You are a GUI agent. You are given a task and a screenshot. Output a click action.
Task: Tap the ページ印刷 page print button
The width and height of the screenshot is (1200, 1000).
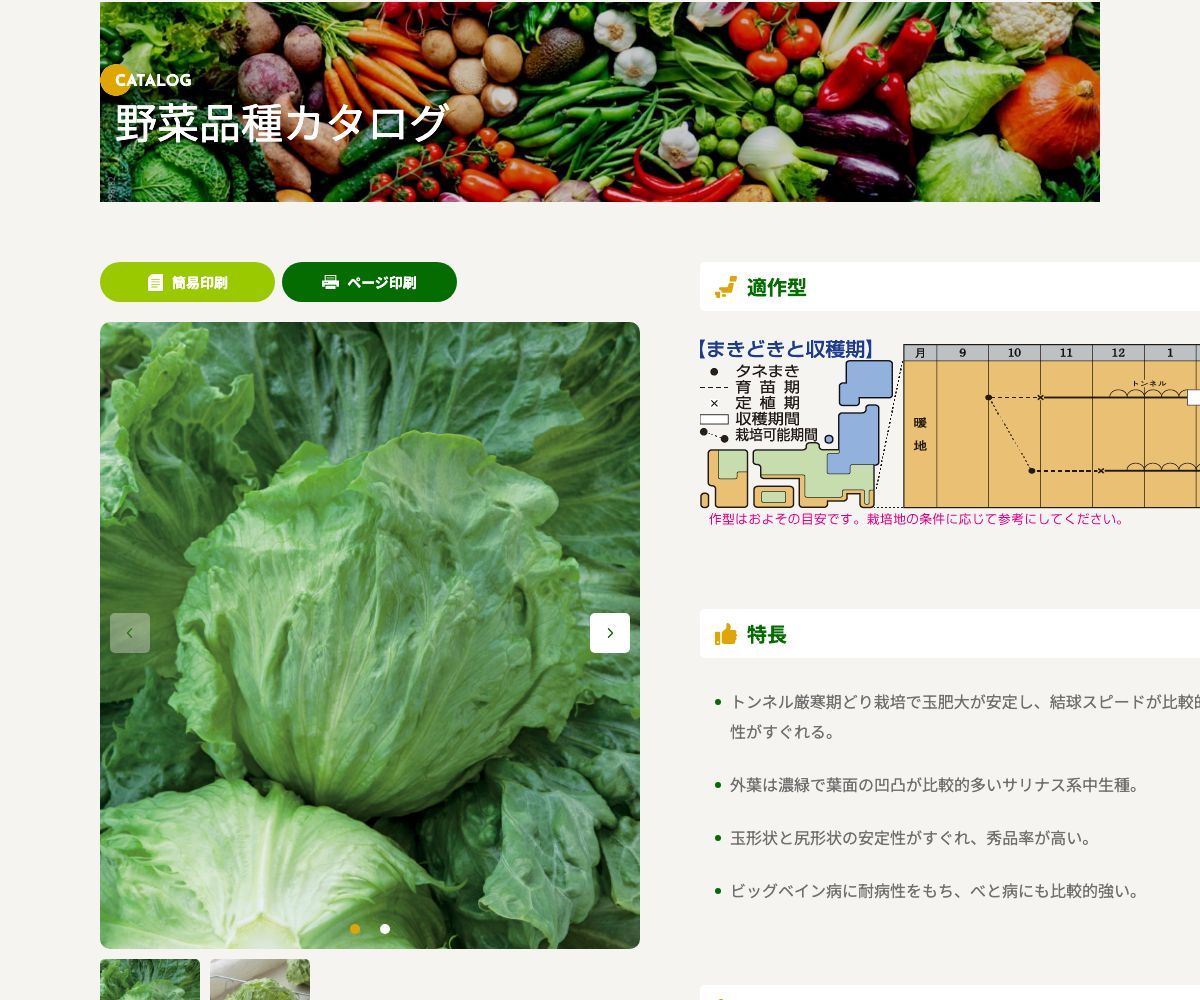tap(369, 282)
